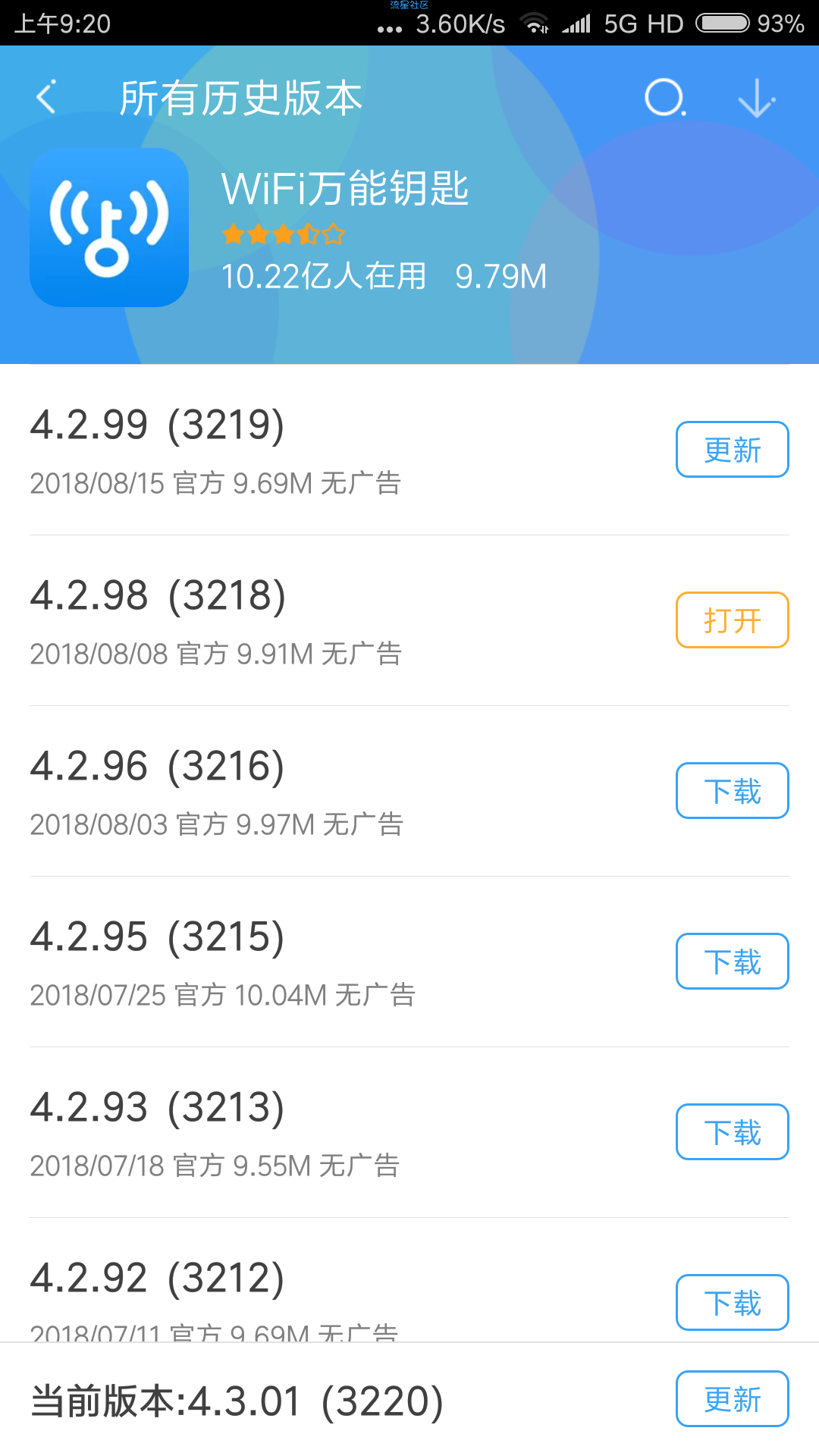Open the downloads arrow icon
The width and height of the screenshot is (819, 1456).
[757, 98]
